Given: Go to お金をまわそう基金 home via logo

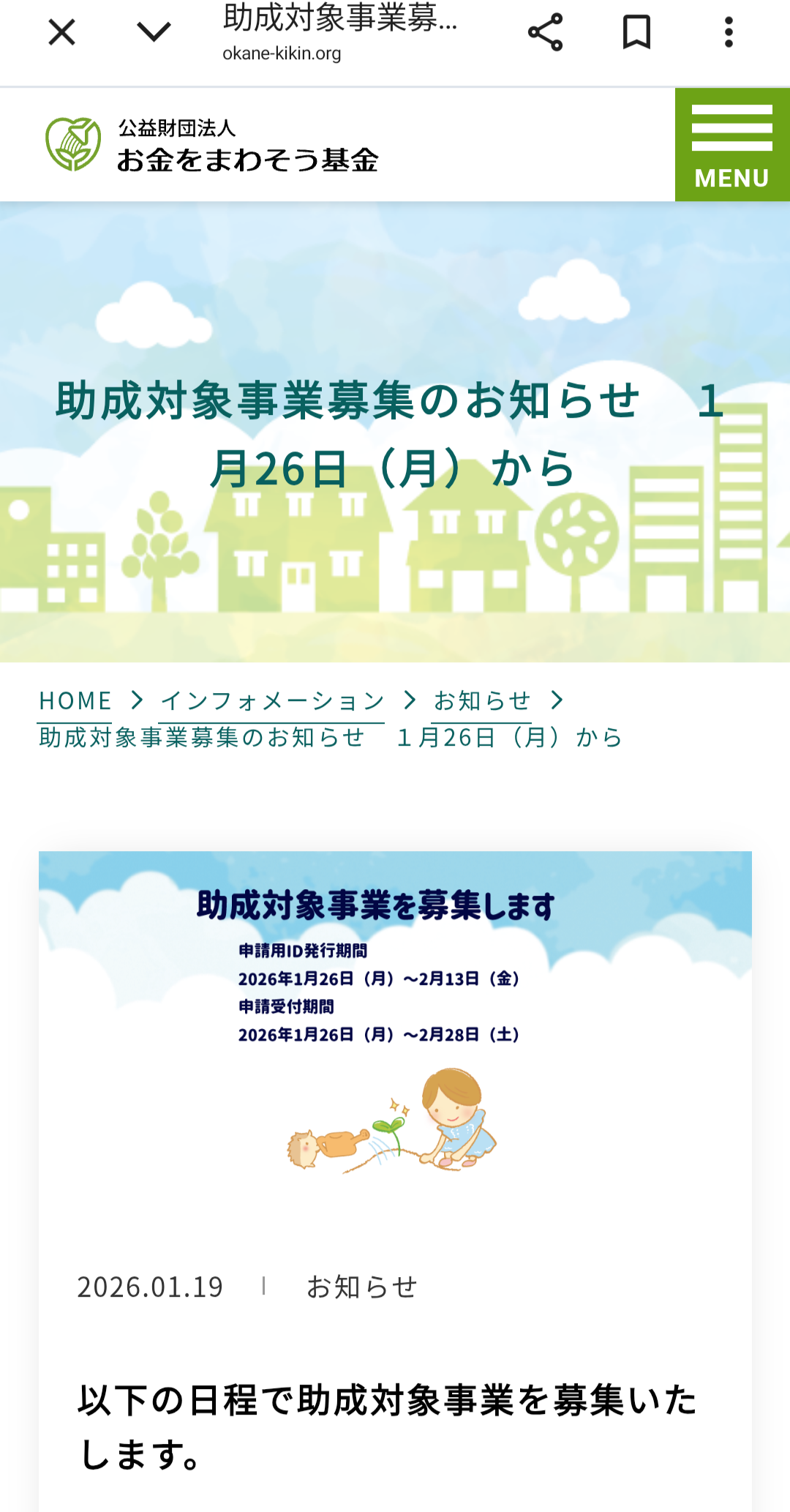Looking at the screenshot, I should click(x=212, y=145).
